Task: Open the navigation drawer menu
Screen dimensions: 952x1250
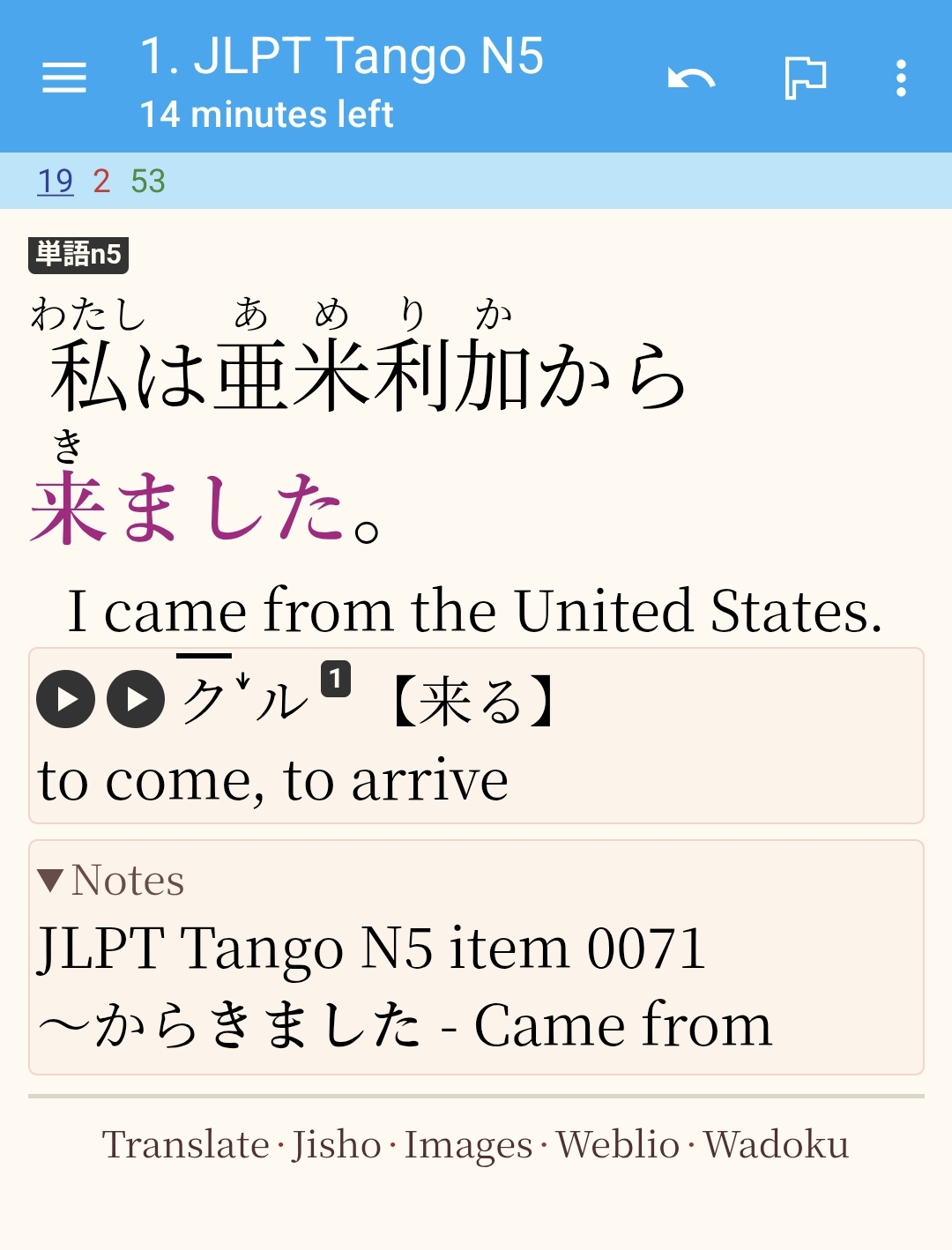Action: (64, 78)
